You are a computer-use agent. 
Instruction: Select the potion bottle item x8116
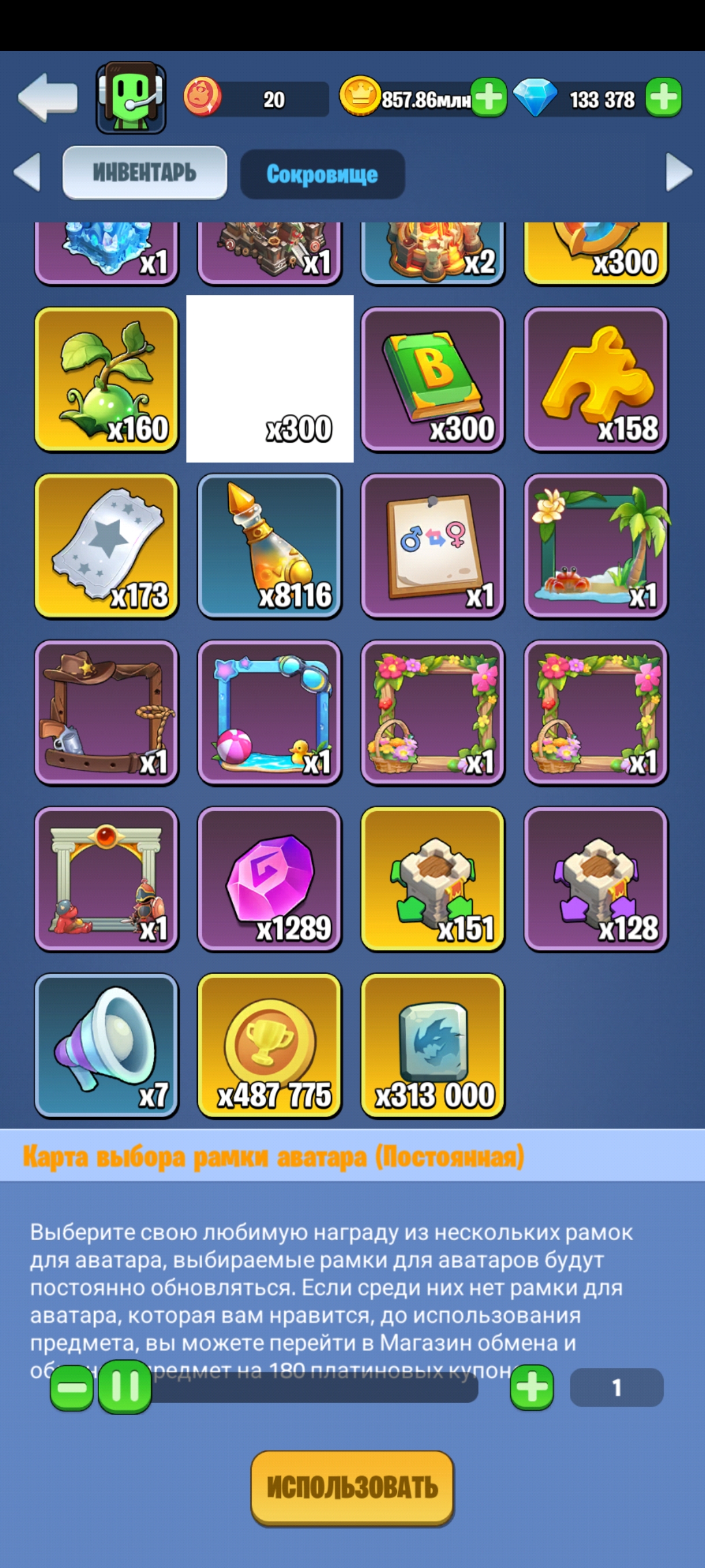tap(269, 546)
